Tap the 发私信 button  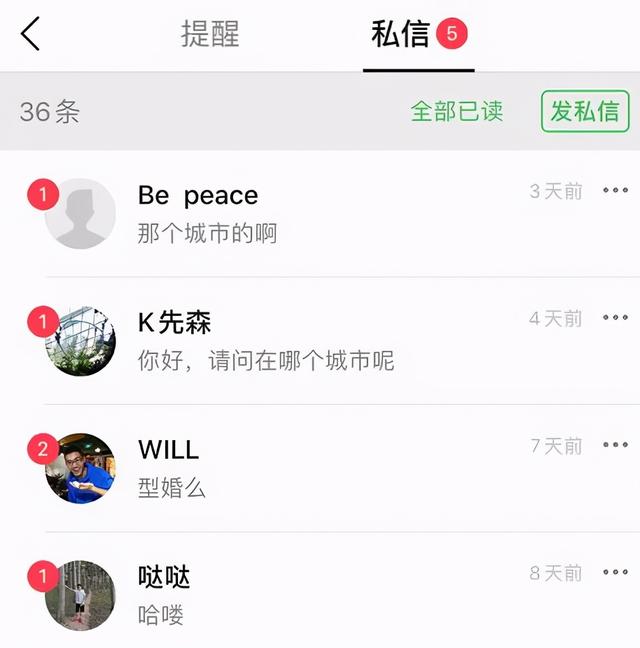pyautogui.click(x=585, y=111)
